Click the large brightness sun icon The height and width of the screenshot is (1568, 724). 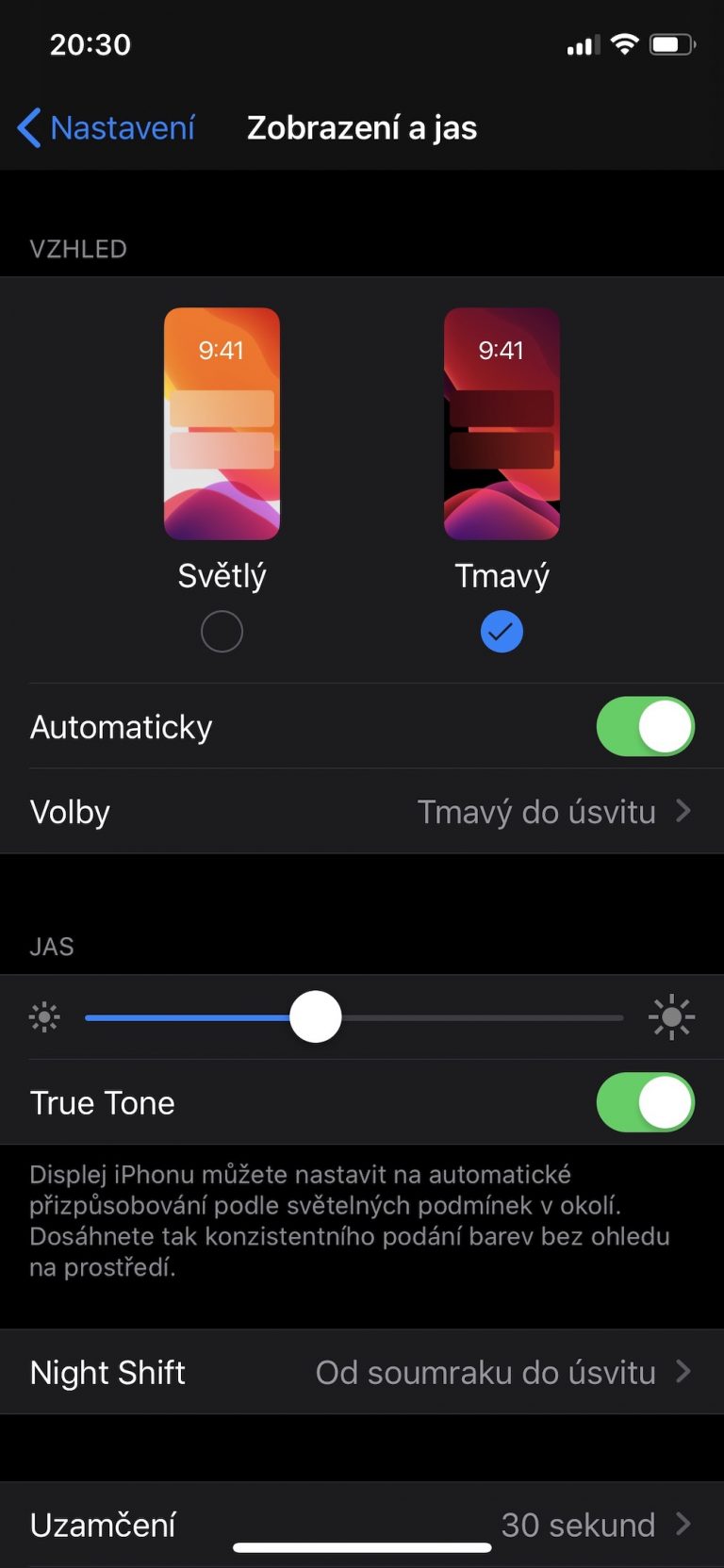(x=671, y=1016)
